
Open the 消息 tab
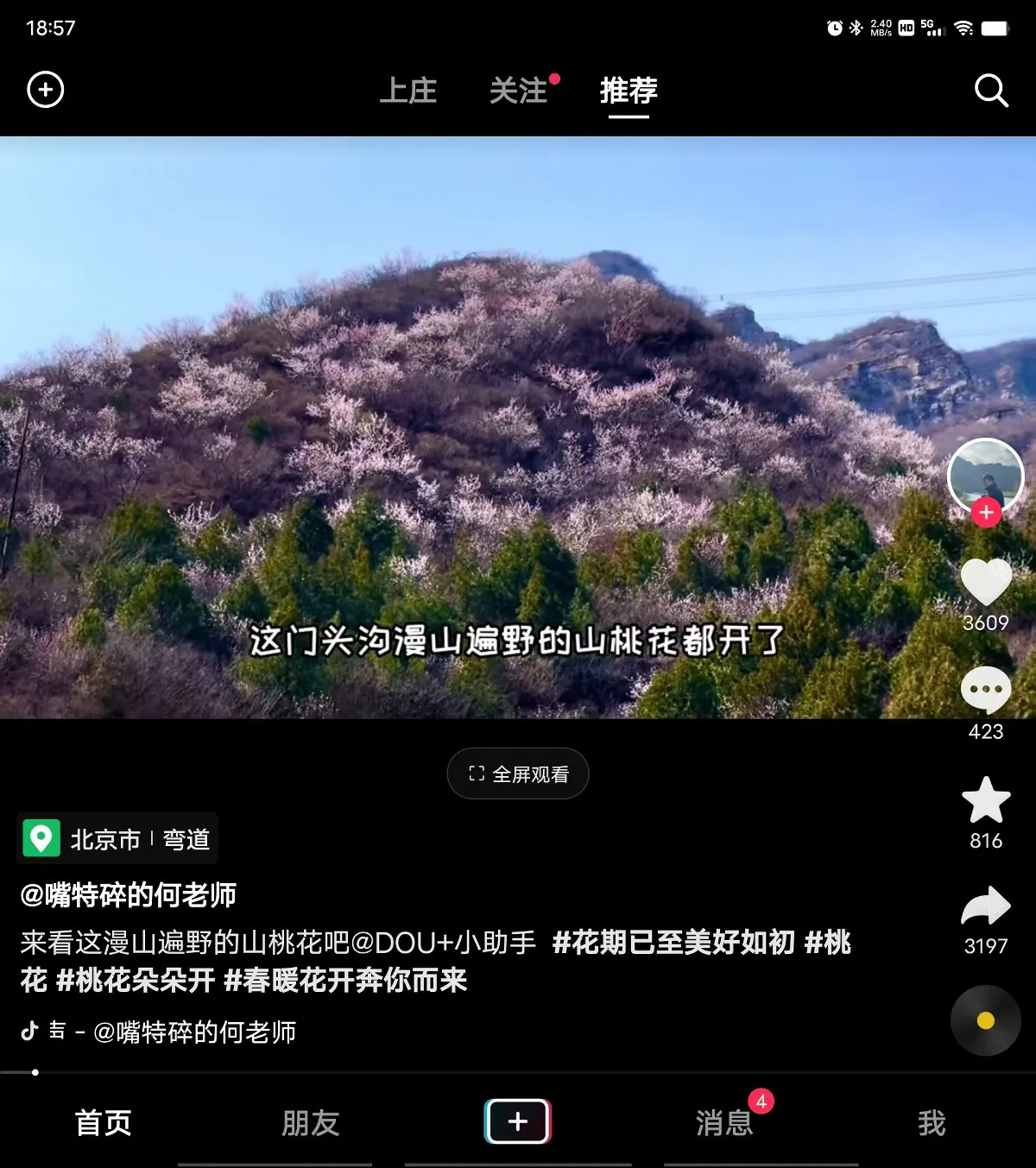coord(724,1123)
